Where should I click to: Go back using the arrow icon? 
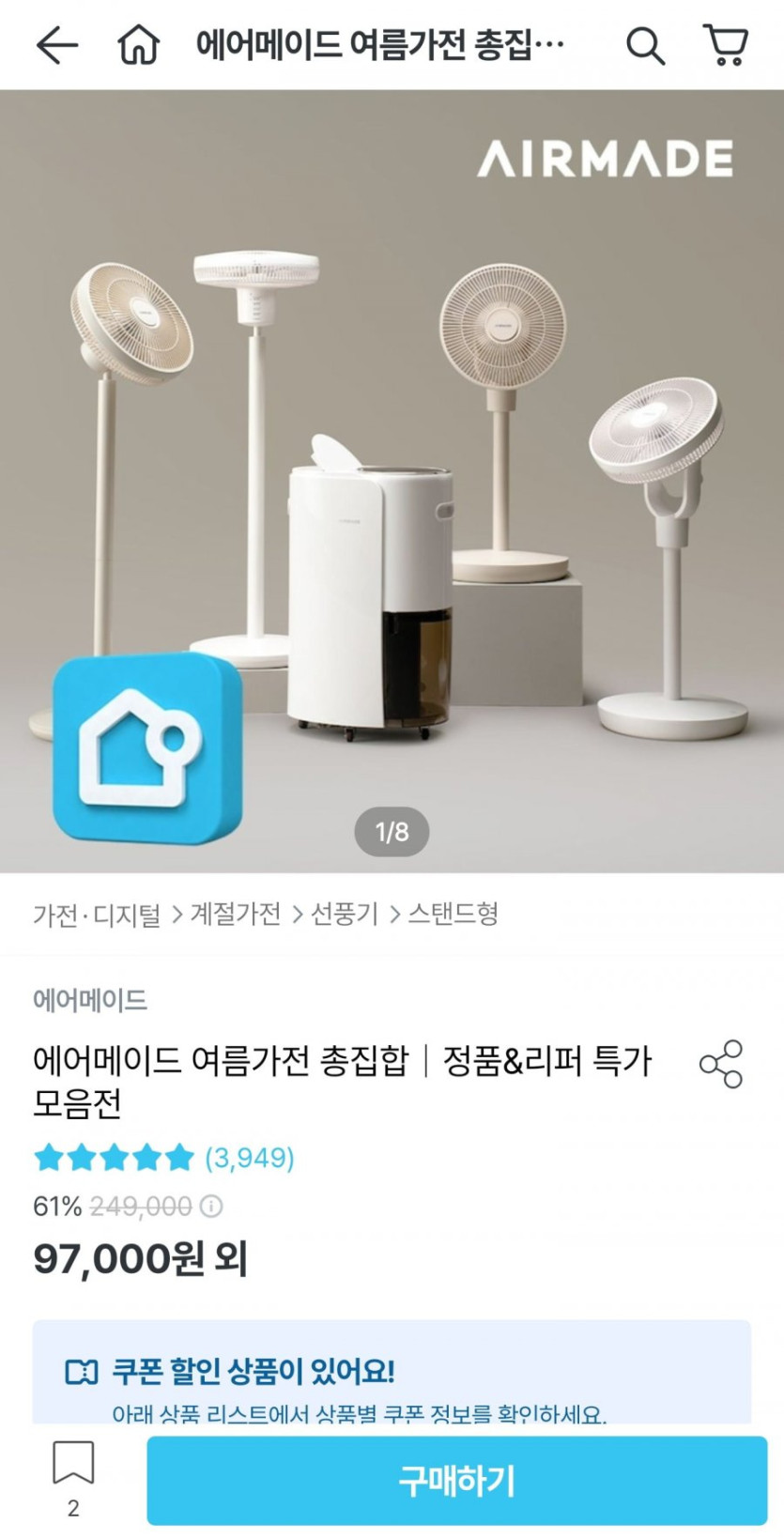tap(56, 44)
